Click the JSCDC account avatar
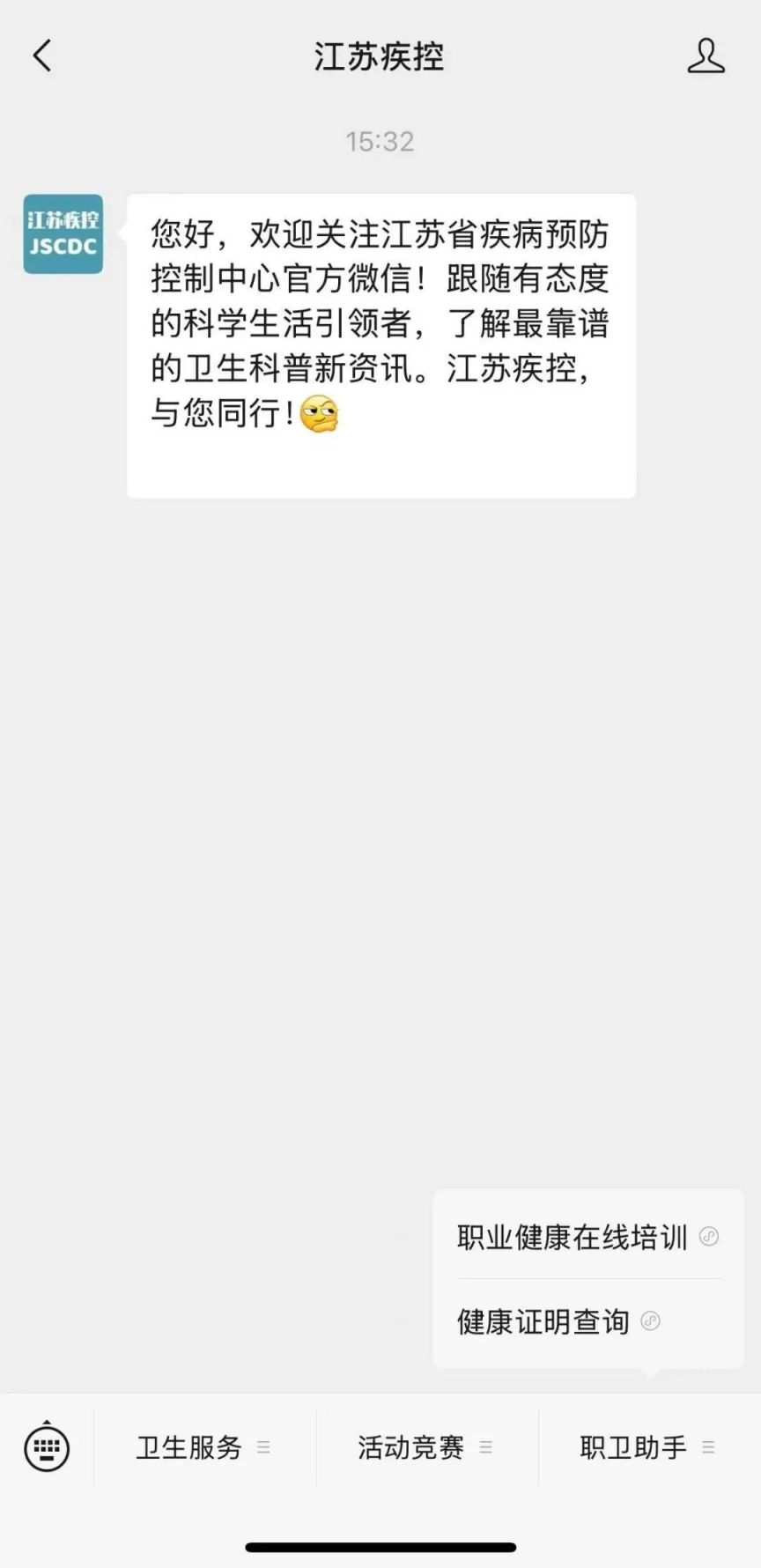Viewport: 761px width, 1568px height. [x=63, y=234]
